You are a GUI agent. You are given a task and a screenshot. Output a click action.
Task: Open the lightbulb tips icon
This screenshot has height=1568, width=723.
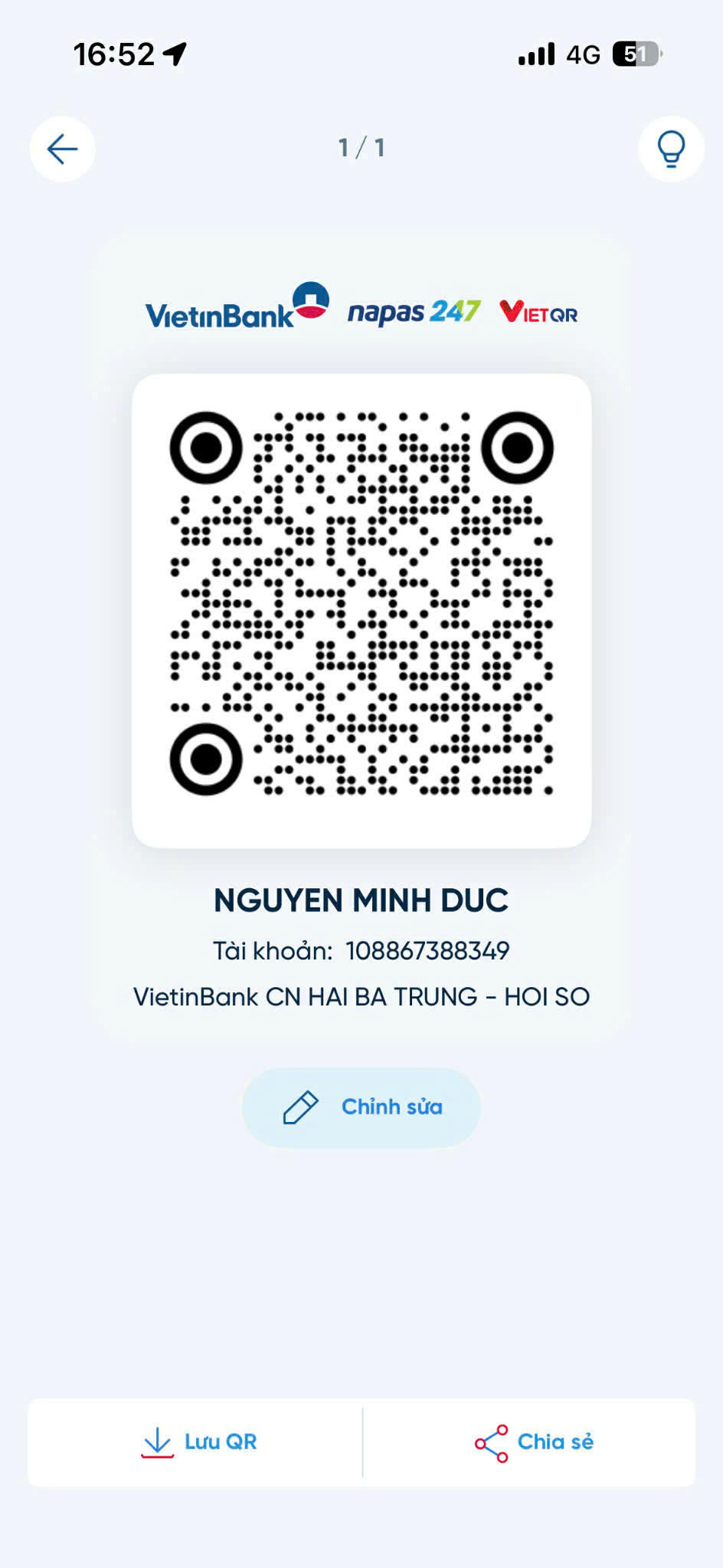coord(671,149)
